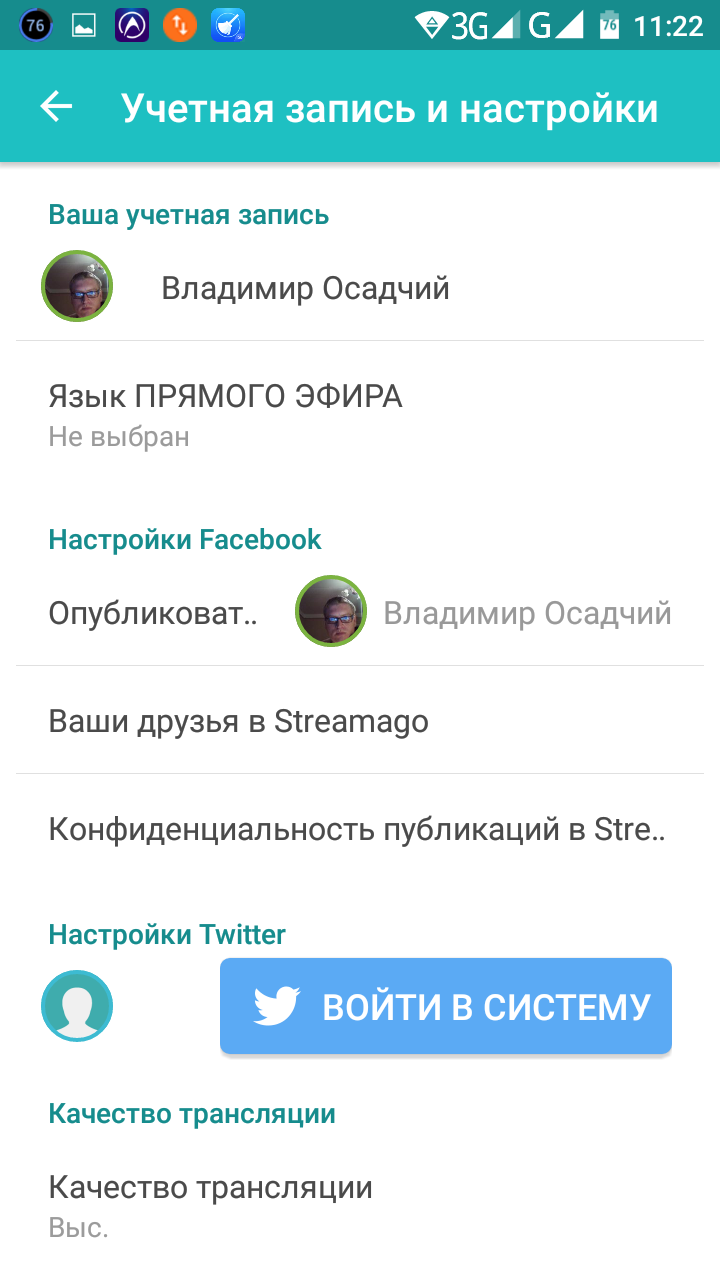The height and width of the screenshot is (1280, 720).
Task: Tap the Twitter ВОЙТИ В СИСТЕМУ button
Action: click(446, 1006)
